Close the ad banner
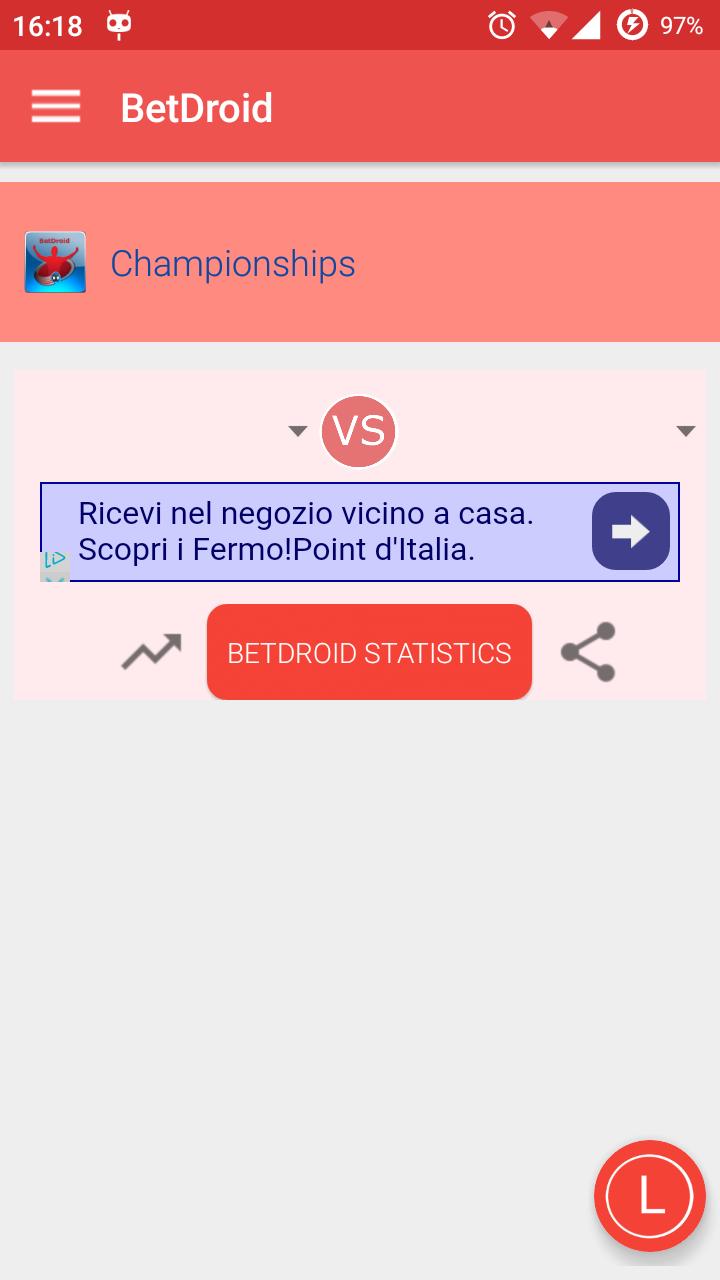 55,577
